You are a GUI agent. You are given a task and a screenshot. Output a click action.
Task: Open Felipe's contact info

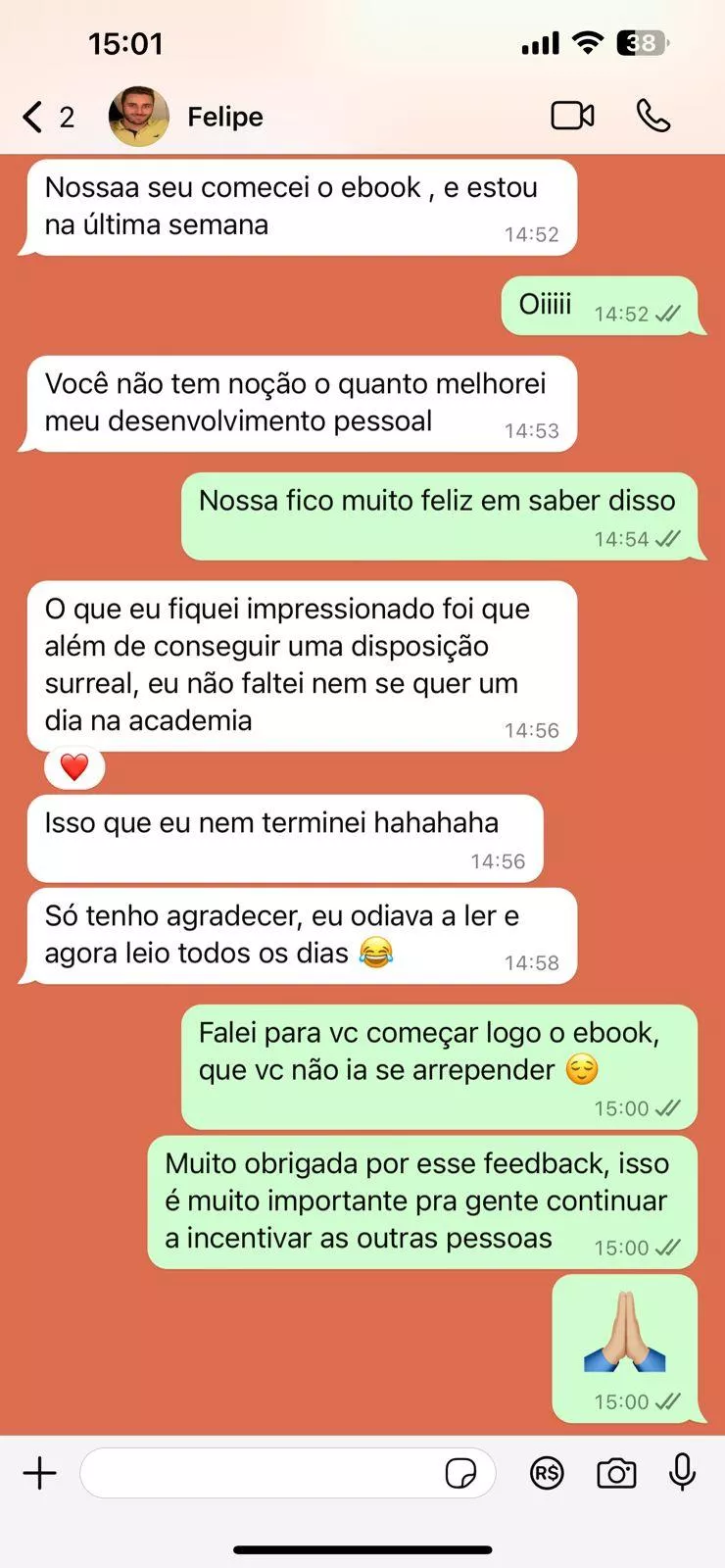pyautogui.click(x=225, y=118)
